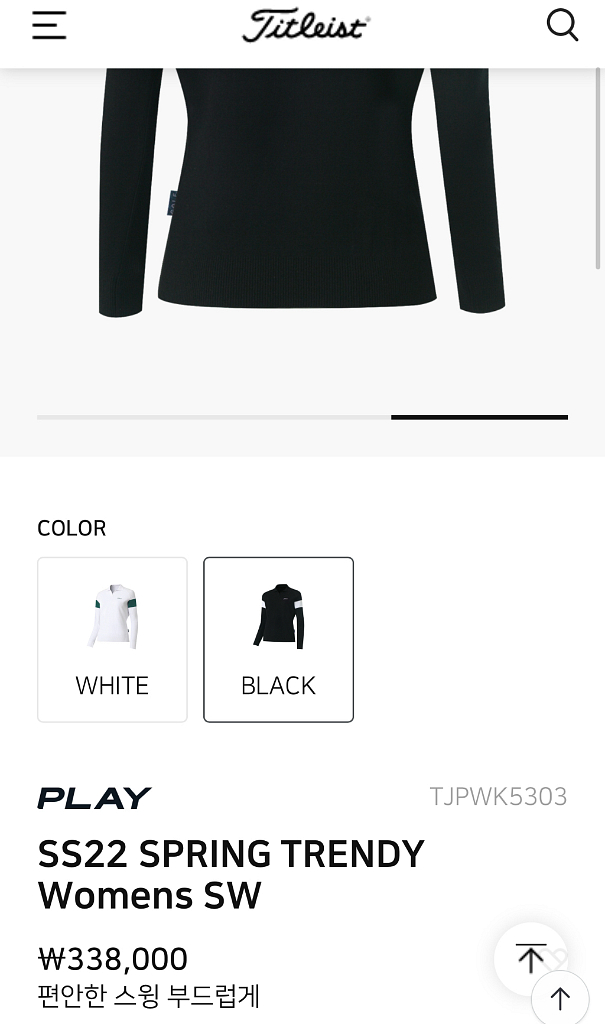Select the WHITE color option
The height and width of the screenshot is (1024, 605).
[112, 639]
